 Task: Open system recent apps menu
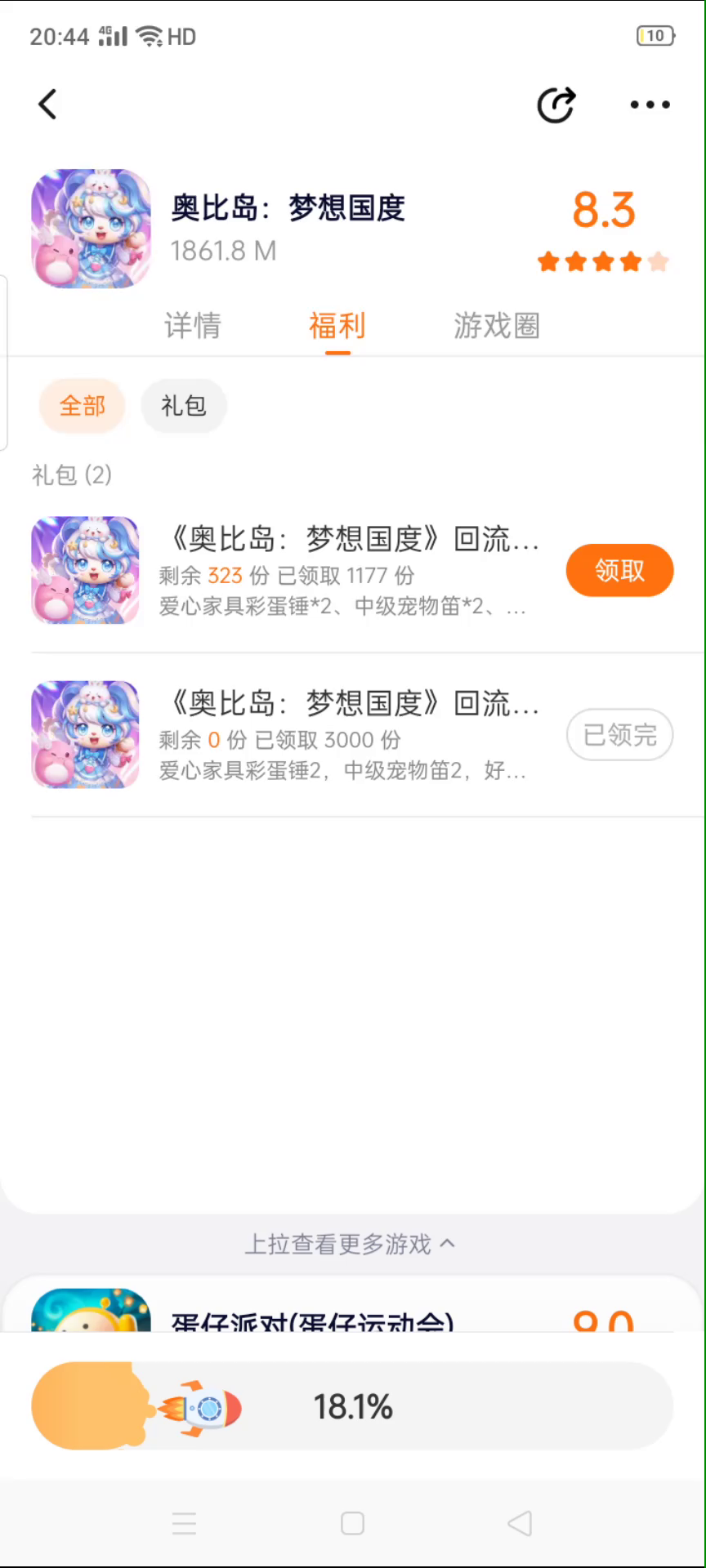point(185,1523)
